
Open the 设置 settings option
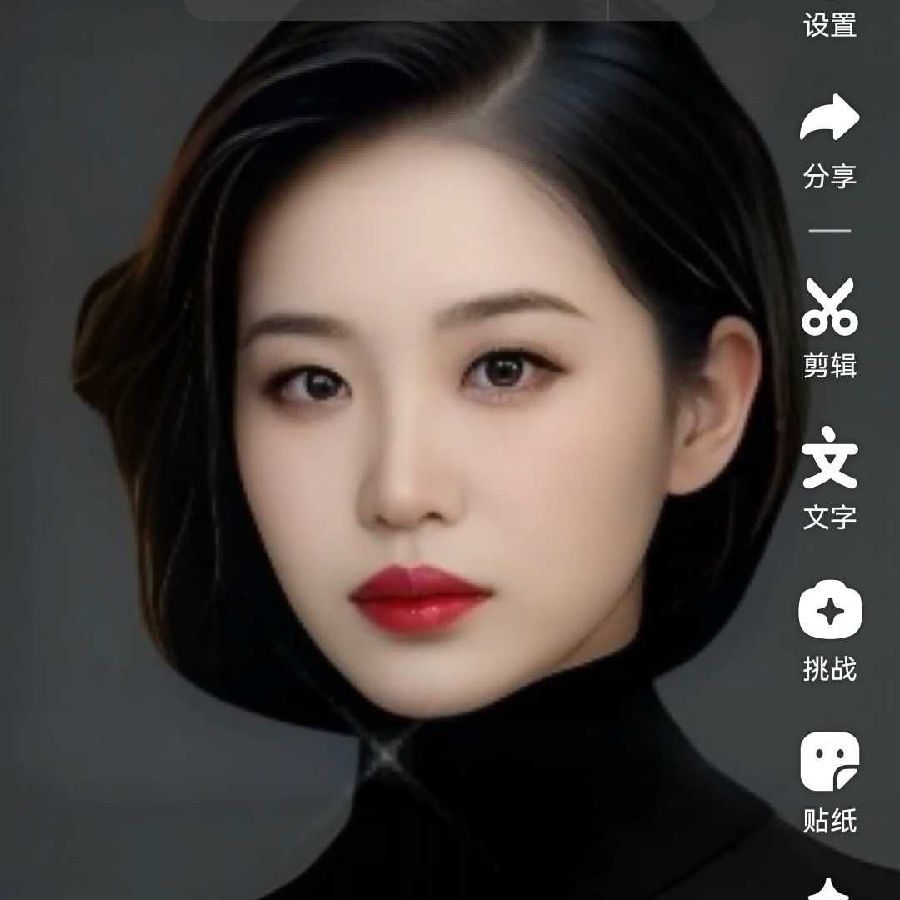[830, 24]
